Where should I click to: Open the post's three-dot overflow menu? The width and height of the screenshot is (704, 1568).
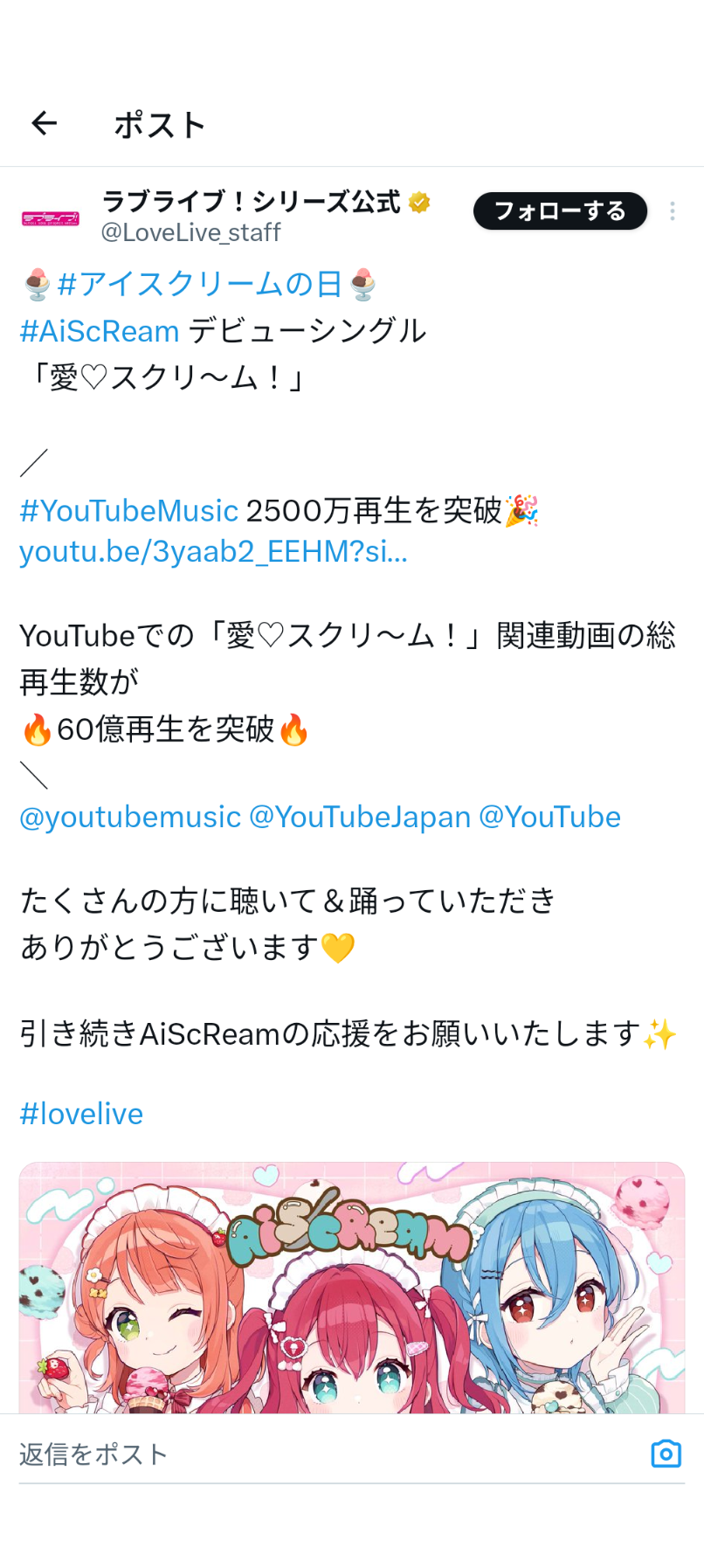tap(673, 211)
